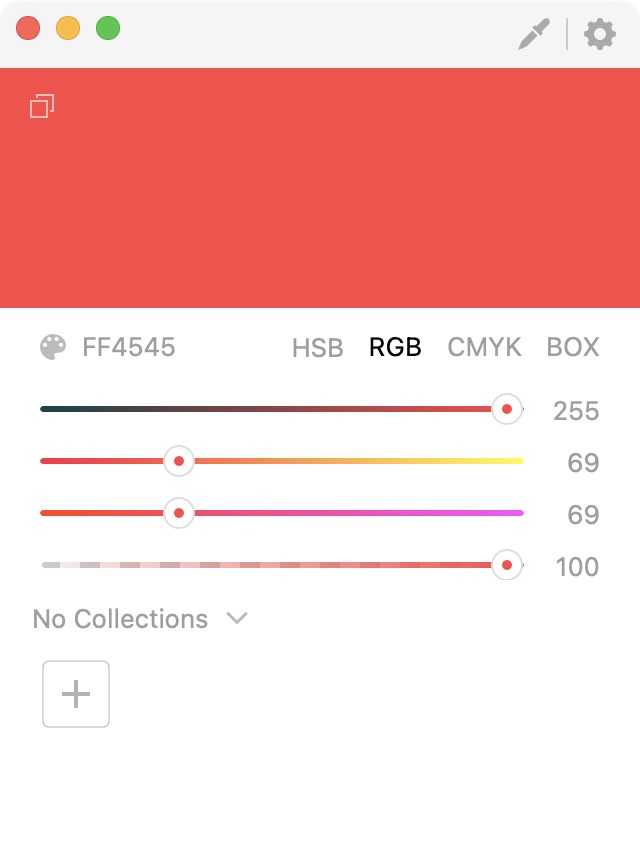The width and height of the screenshot is (640, 856).
Task: Switch to HSB color mode
Action: (317, 348)
